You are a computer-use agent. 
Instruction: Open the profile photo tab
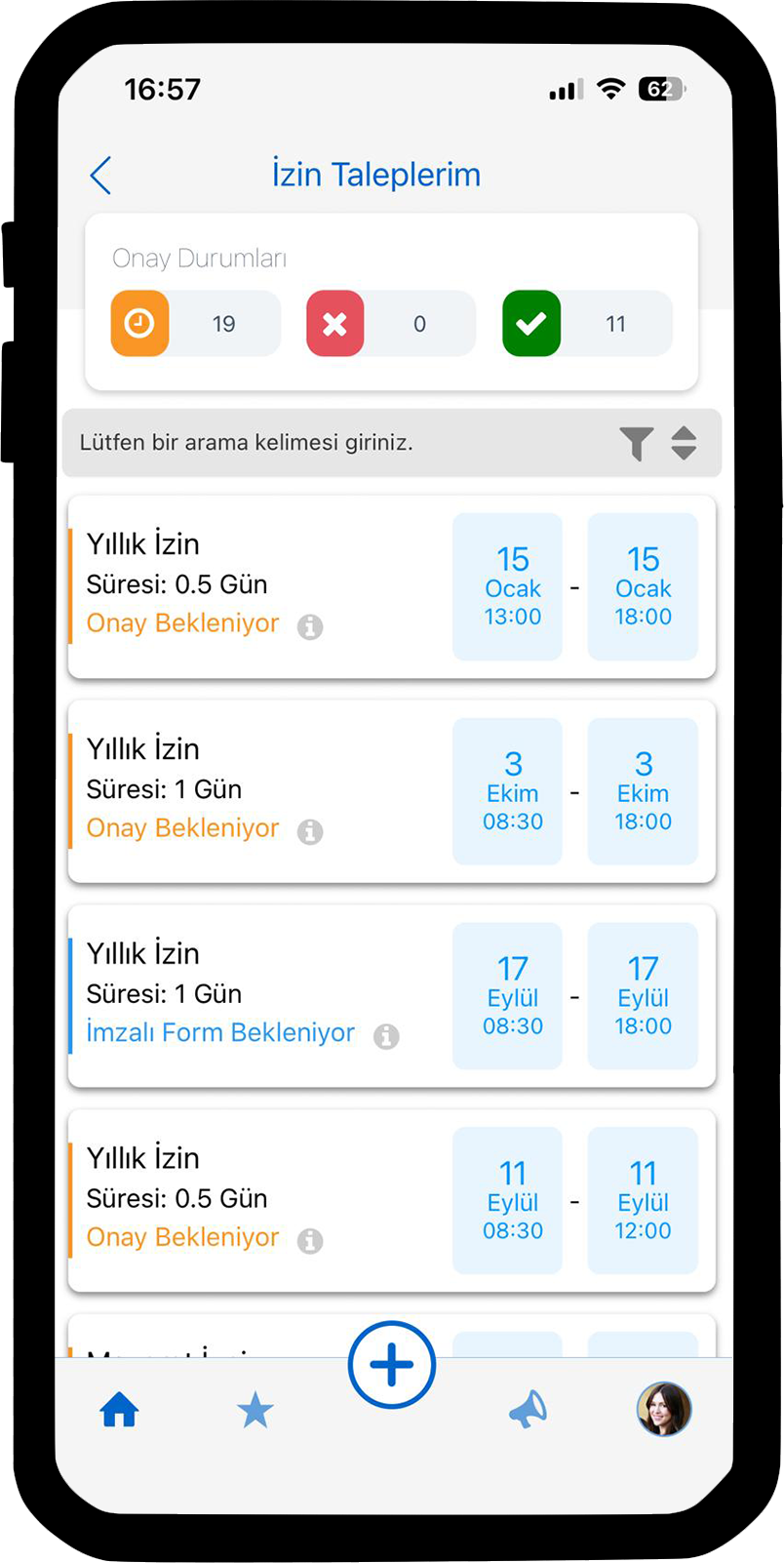pos(664,1410)
